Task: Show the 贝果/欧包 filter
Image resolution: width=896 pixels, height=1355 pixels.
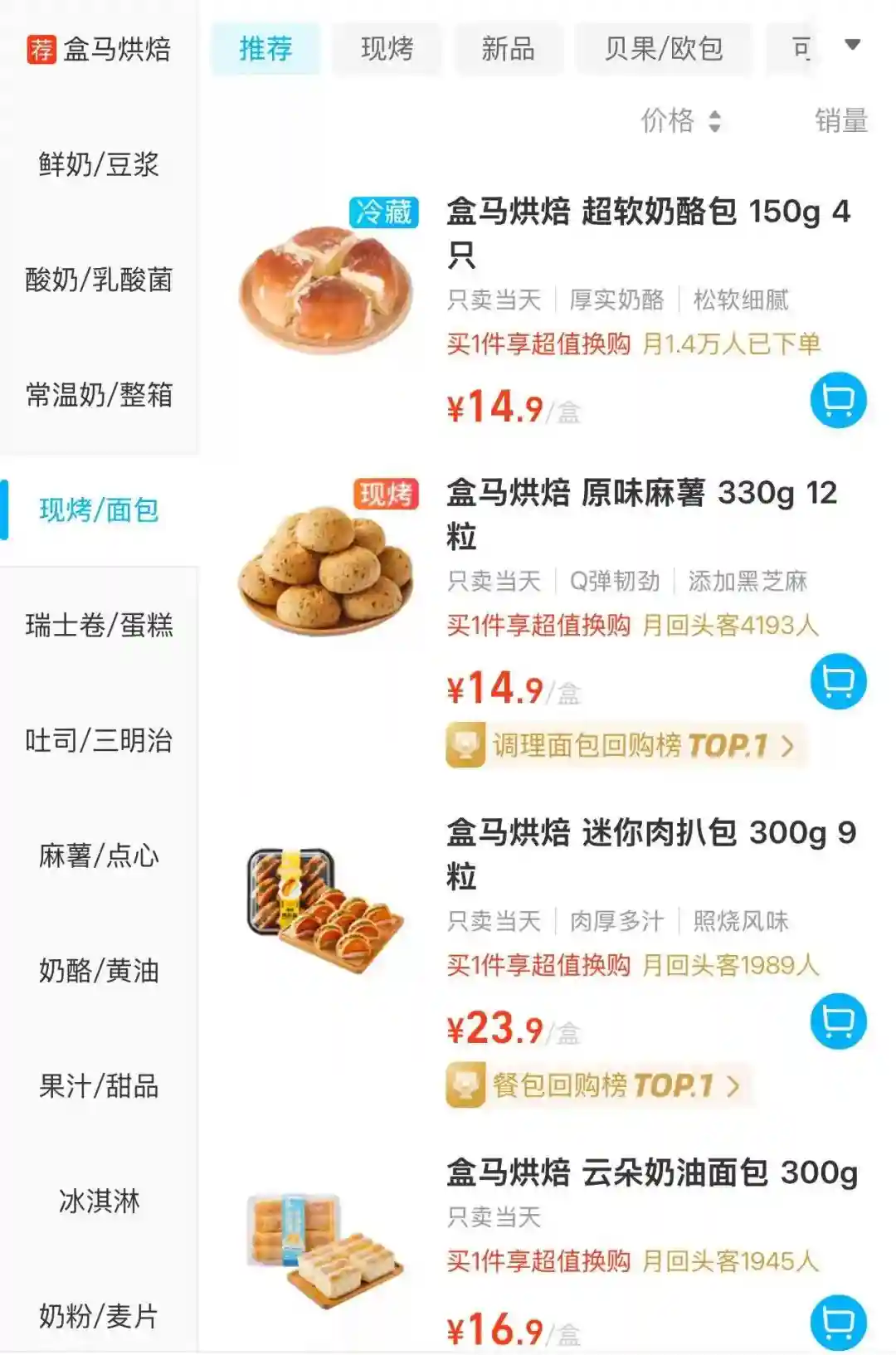Action: (x=664, y=49)
